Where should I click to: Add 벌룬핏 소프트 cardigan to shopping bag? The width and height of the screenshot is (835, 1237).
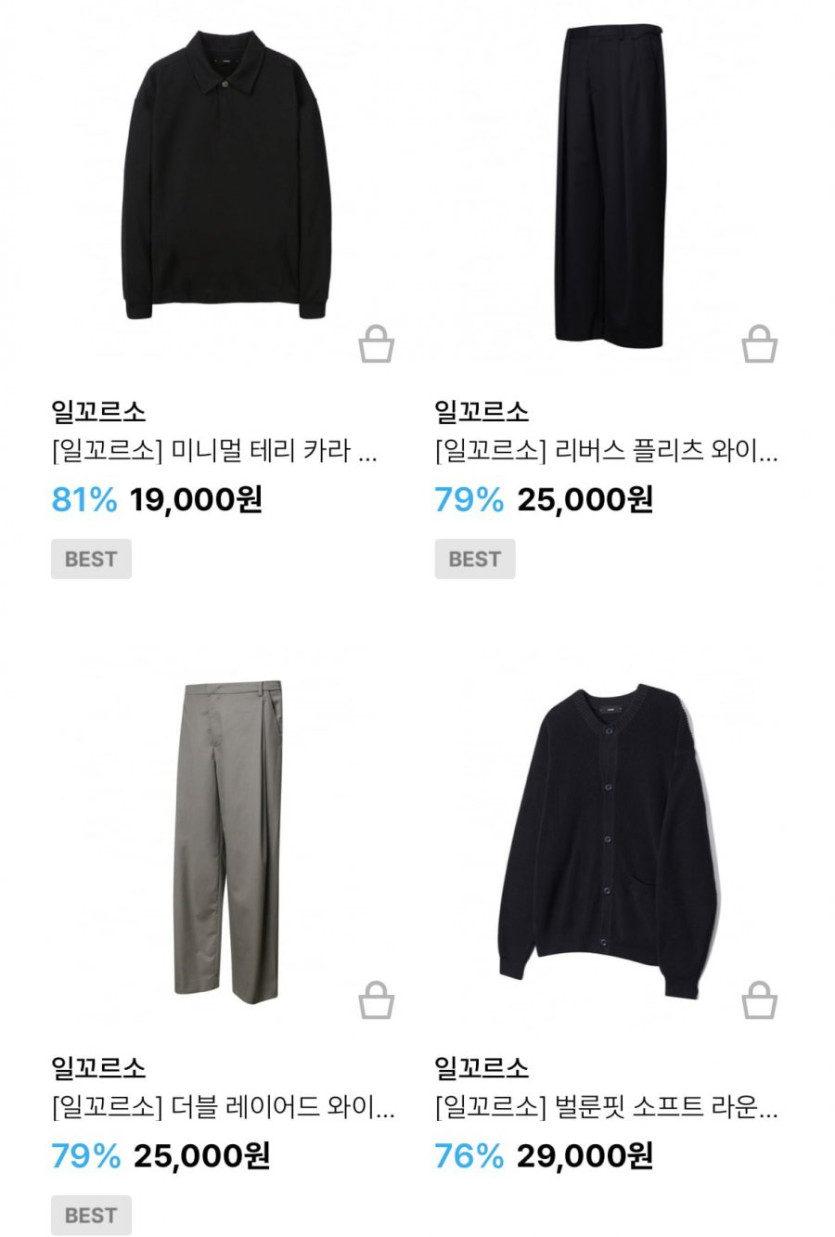pyautogui.click(x=759, y=1000)
